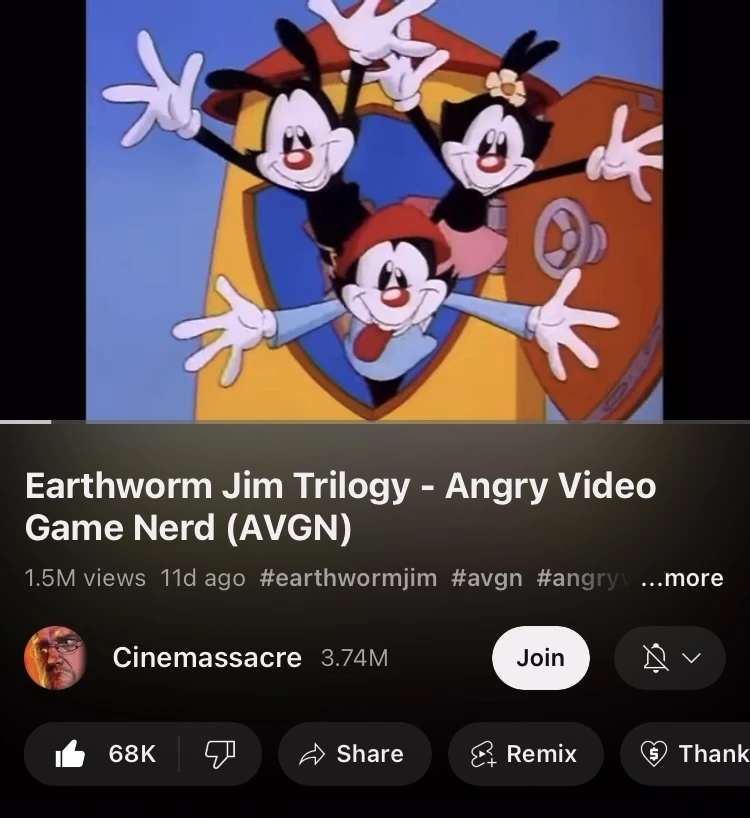
Task: Open the #earthwormjim hashtag
Action: click(348, 578)
